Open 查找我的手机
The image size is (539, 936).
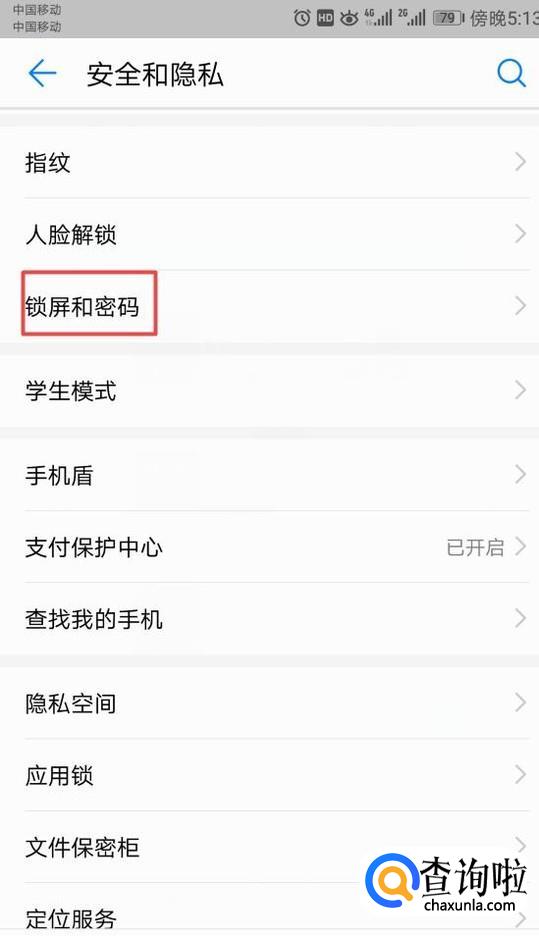[269, 619]
